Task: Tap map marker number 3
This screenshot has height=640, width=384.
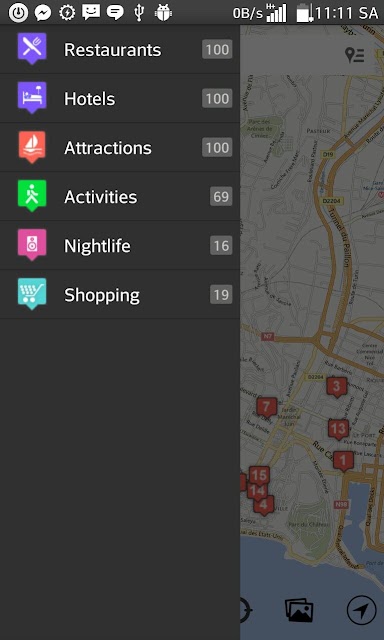Action: click(x=337, y=387)
